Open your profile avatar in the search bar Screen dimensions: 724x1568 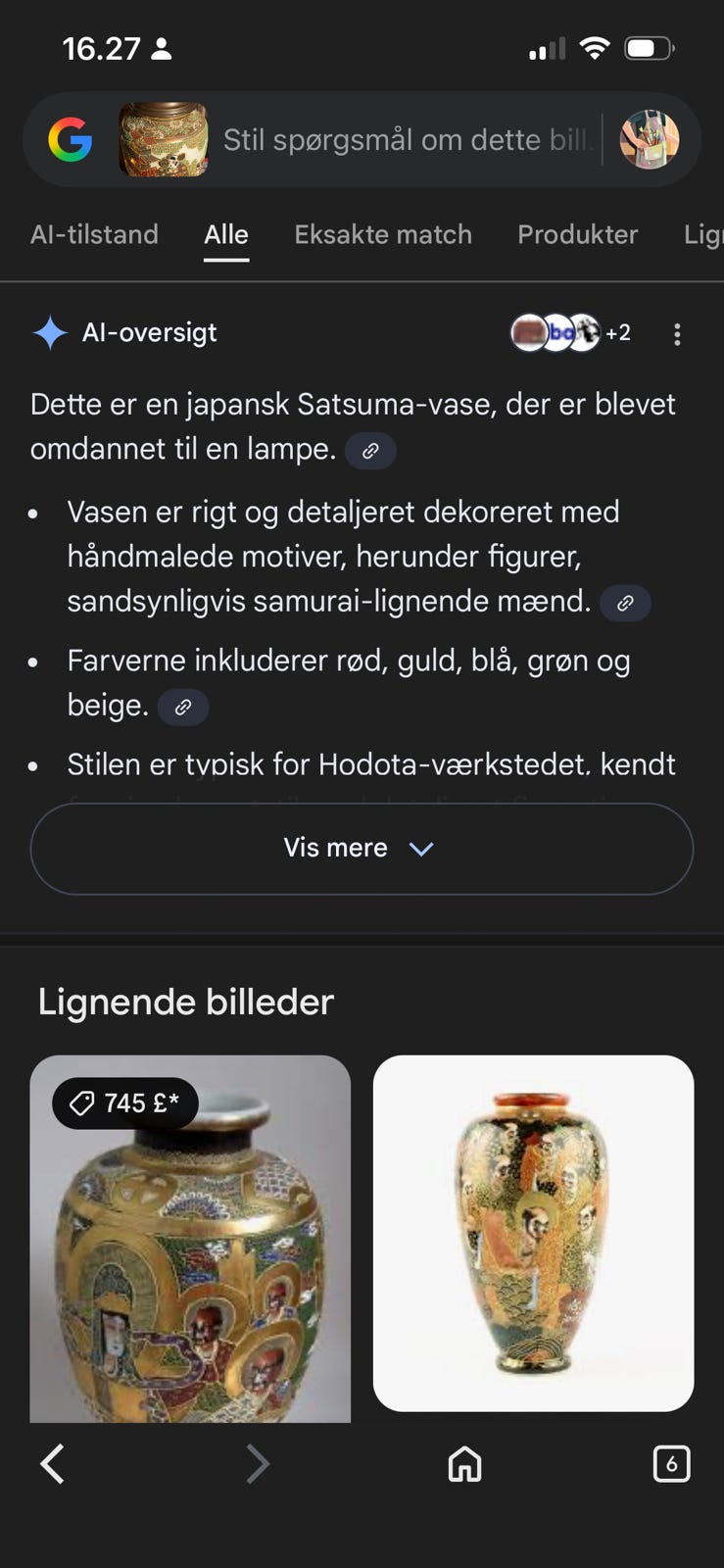point(649,139)
